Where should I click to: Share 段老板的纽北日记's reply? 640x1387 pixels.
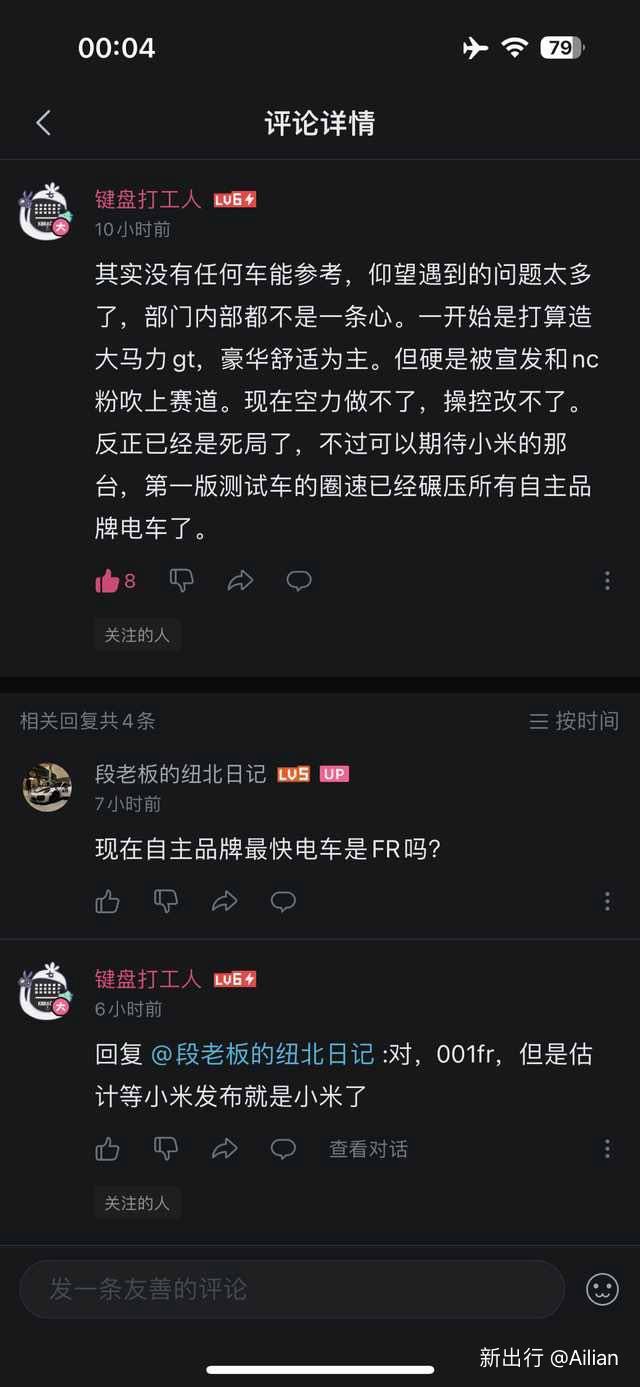[x=225, y=902]
